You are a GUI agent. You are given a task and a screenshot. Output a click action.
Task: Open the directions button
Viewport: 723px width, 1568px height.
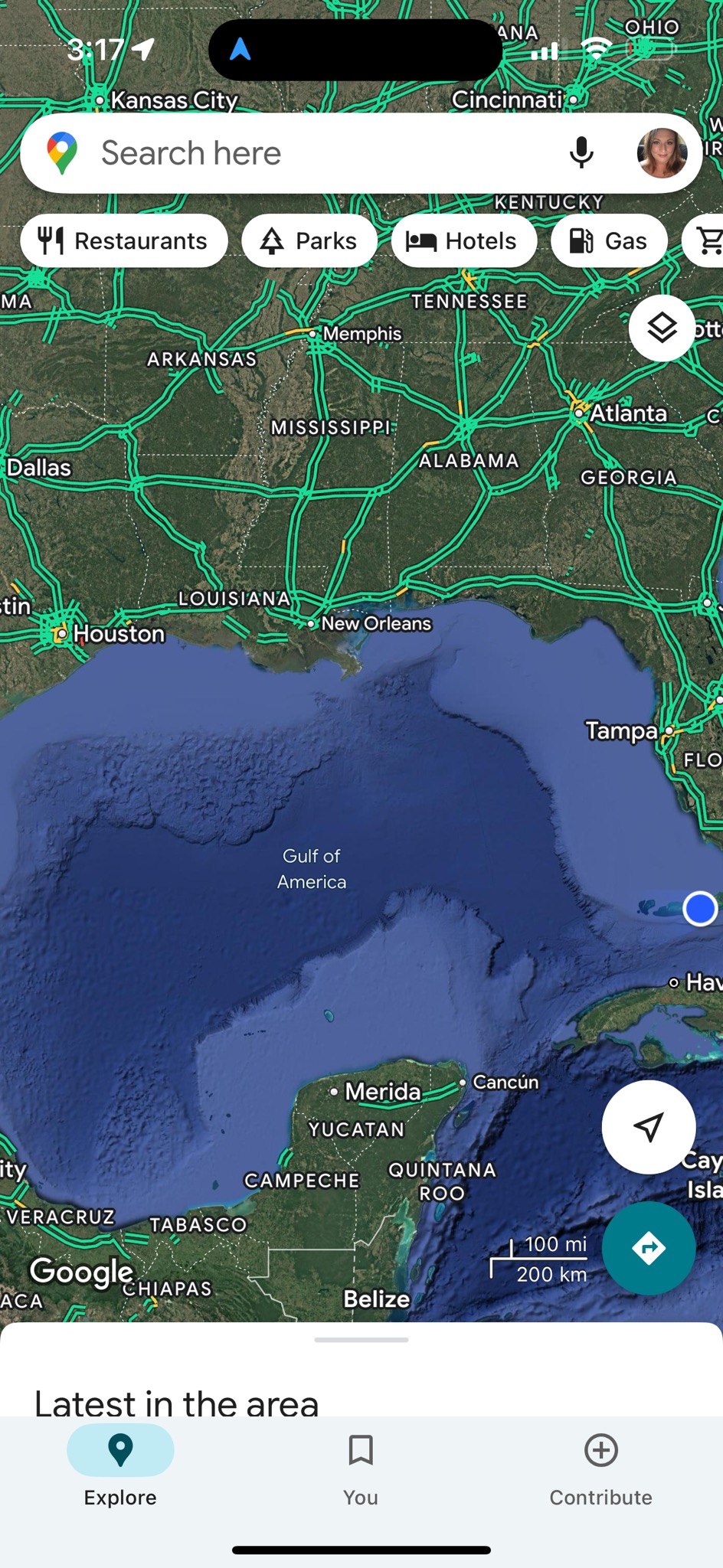[648, 1248]
